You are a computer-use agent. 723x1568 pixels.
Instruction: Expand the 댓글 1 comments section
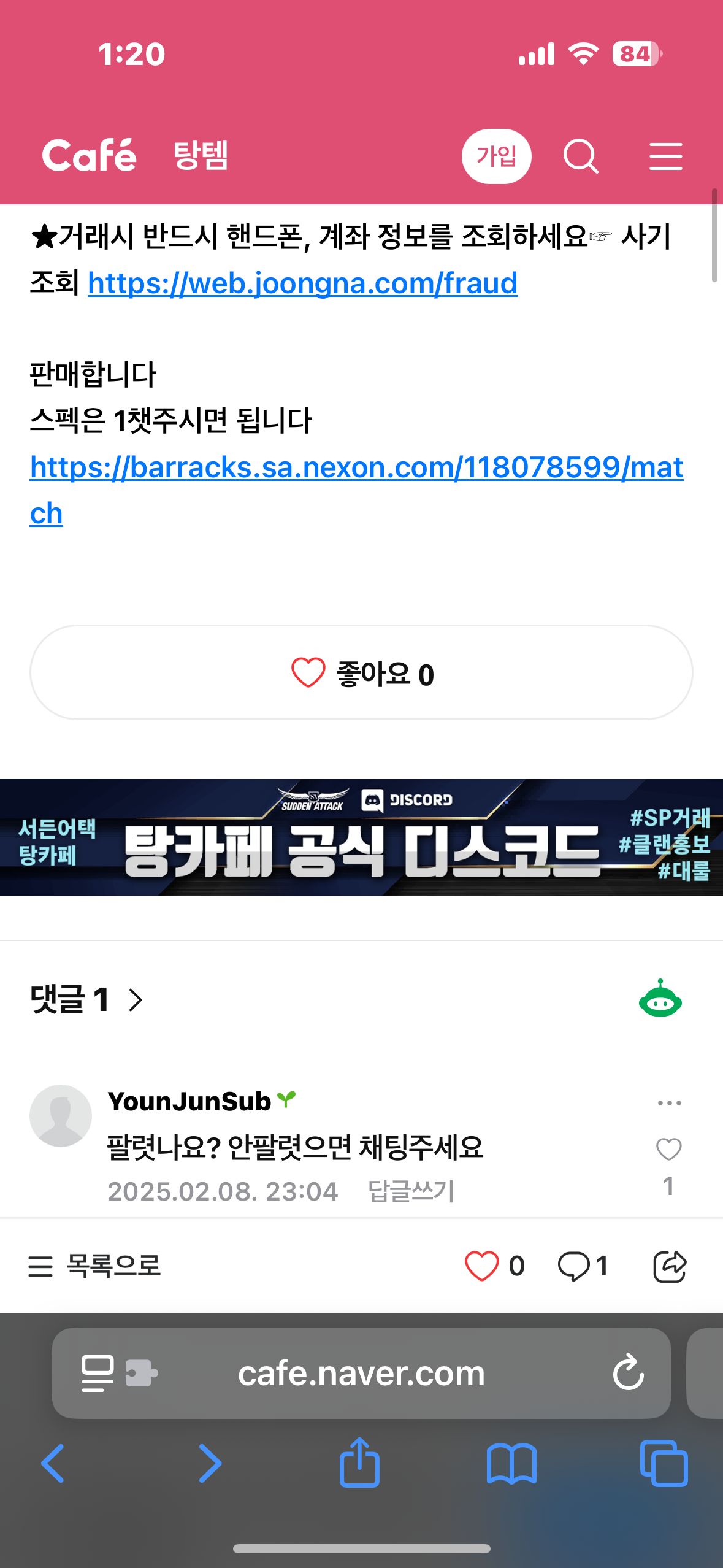click(86, 1000)
